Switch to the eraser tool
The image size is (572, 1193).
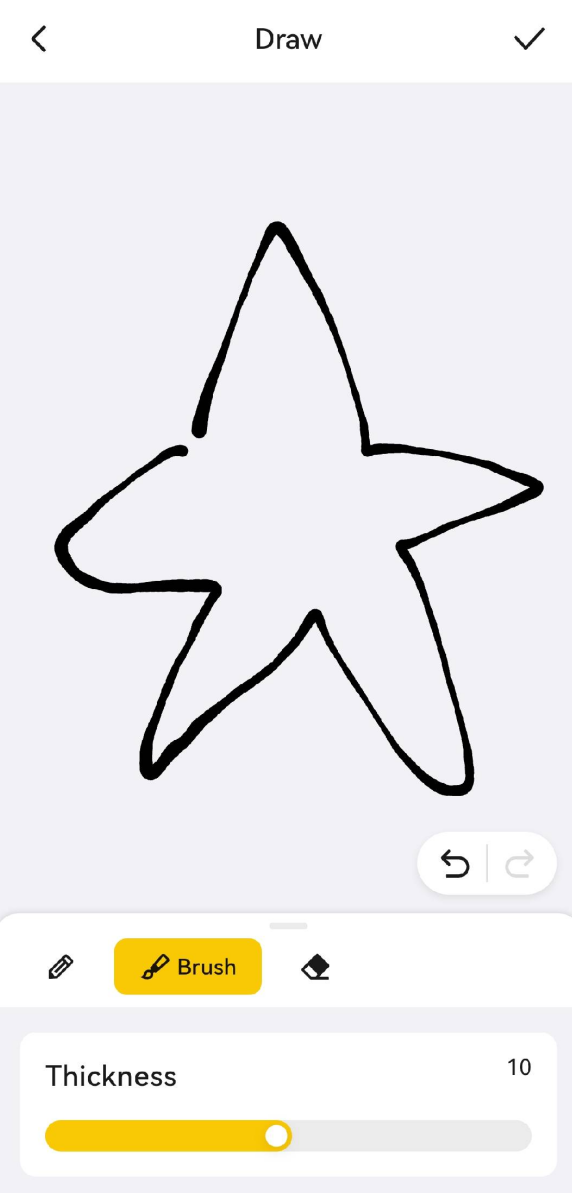click(x=315, y=967)
